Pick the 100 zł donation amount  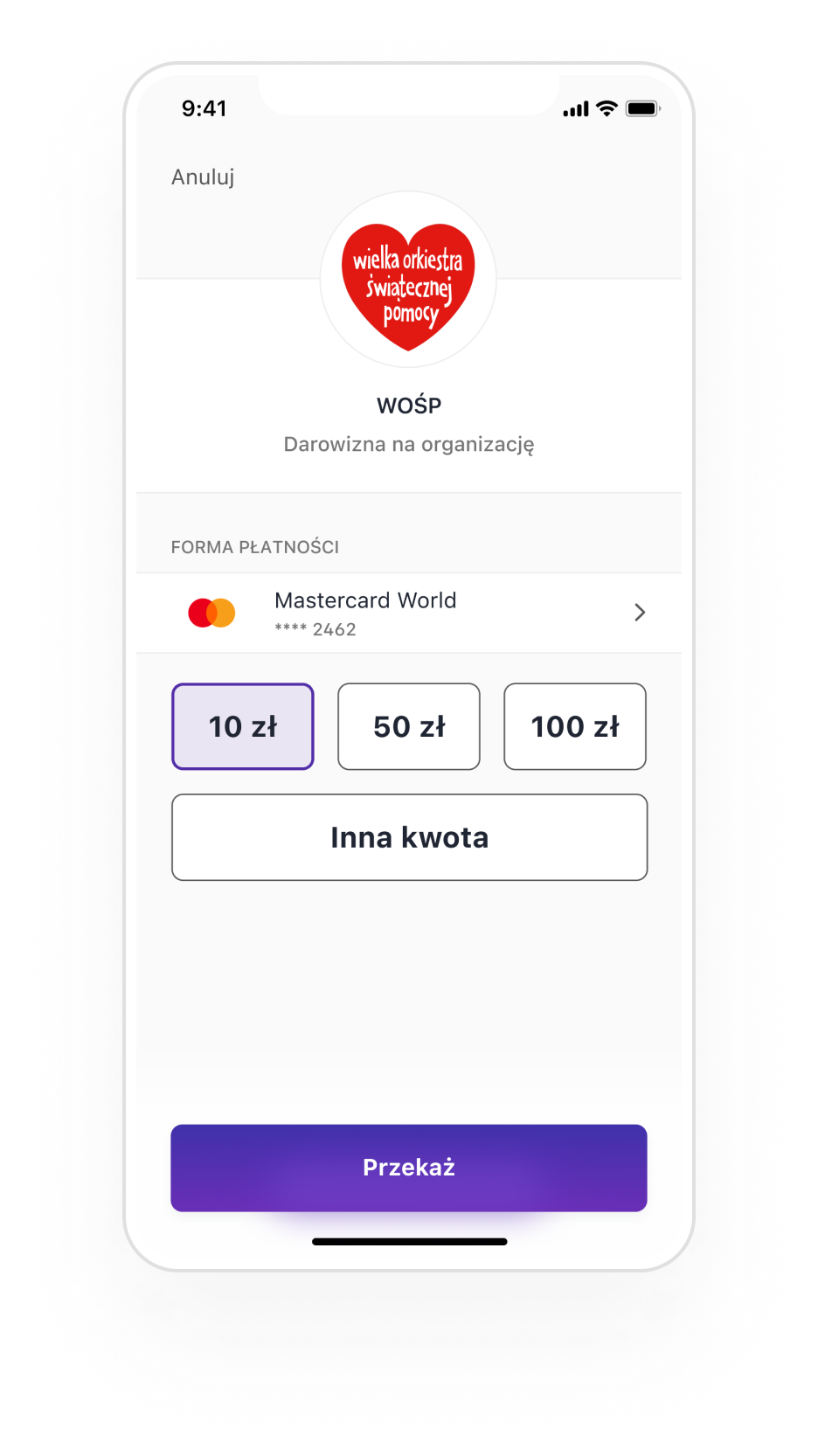click(x=575, y=726)
